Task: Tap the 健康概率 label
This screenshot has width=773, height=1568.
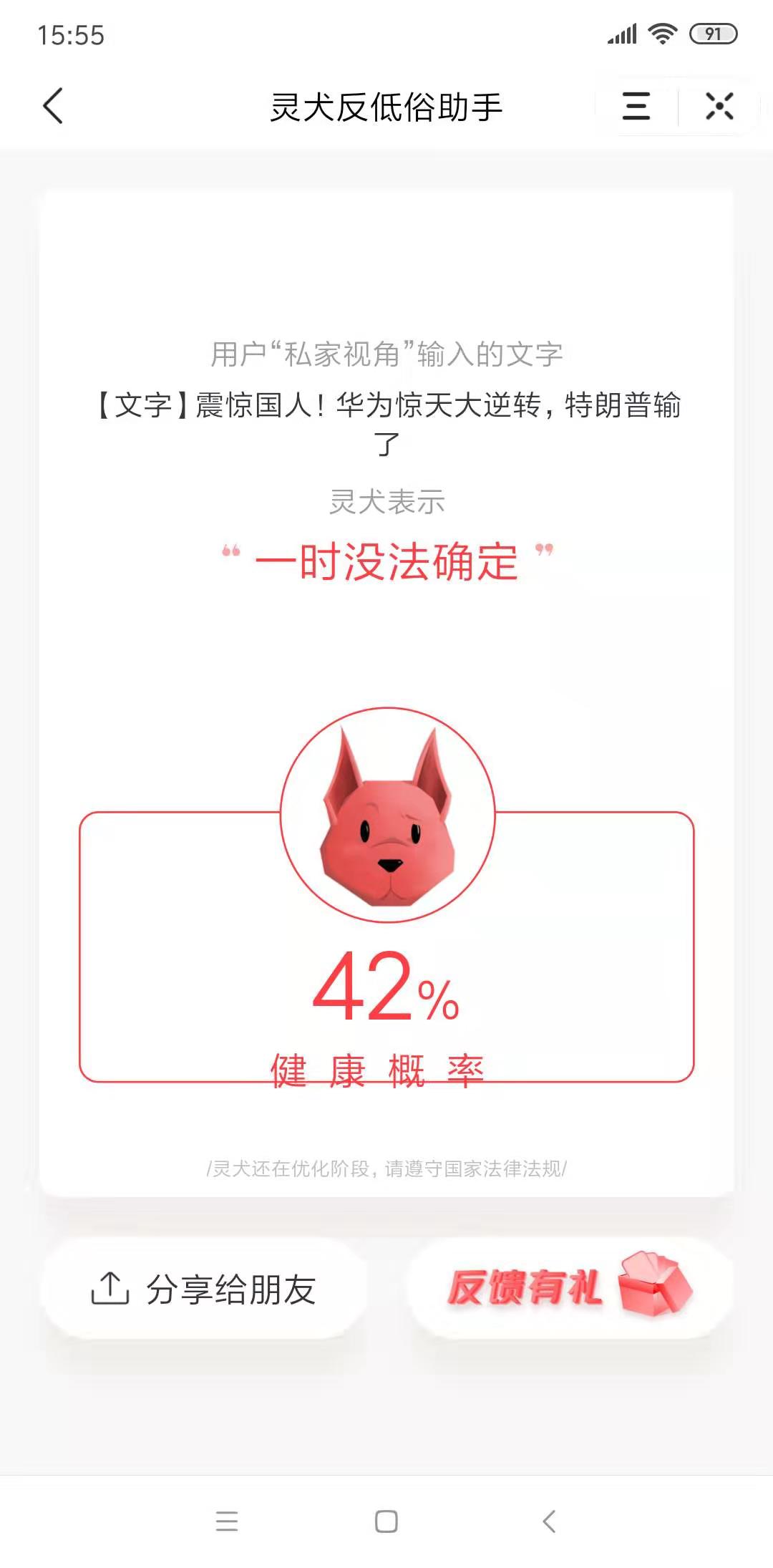Action: point(378,1067)
